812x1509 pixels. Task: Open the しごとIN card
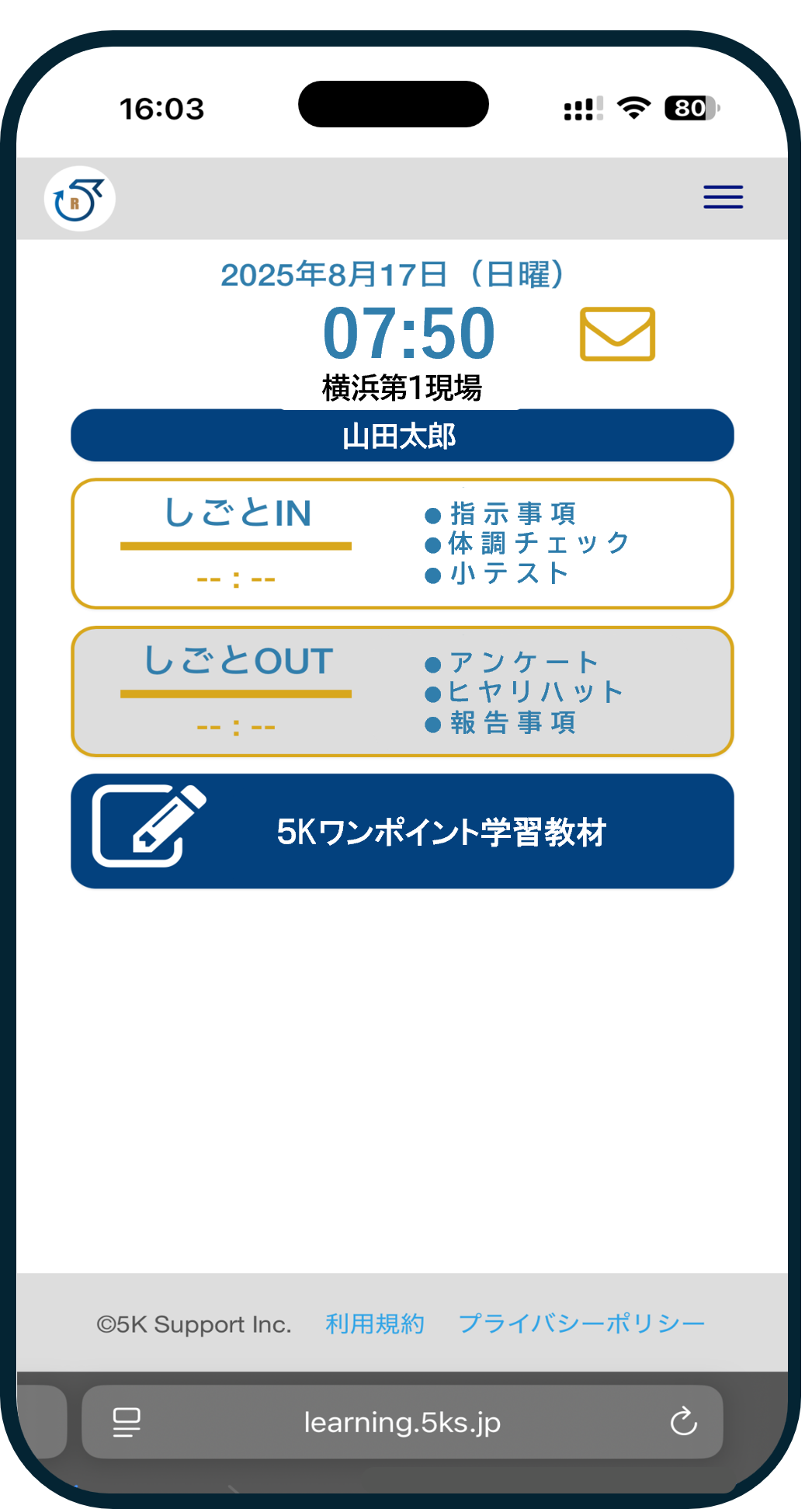point(402,544)
